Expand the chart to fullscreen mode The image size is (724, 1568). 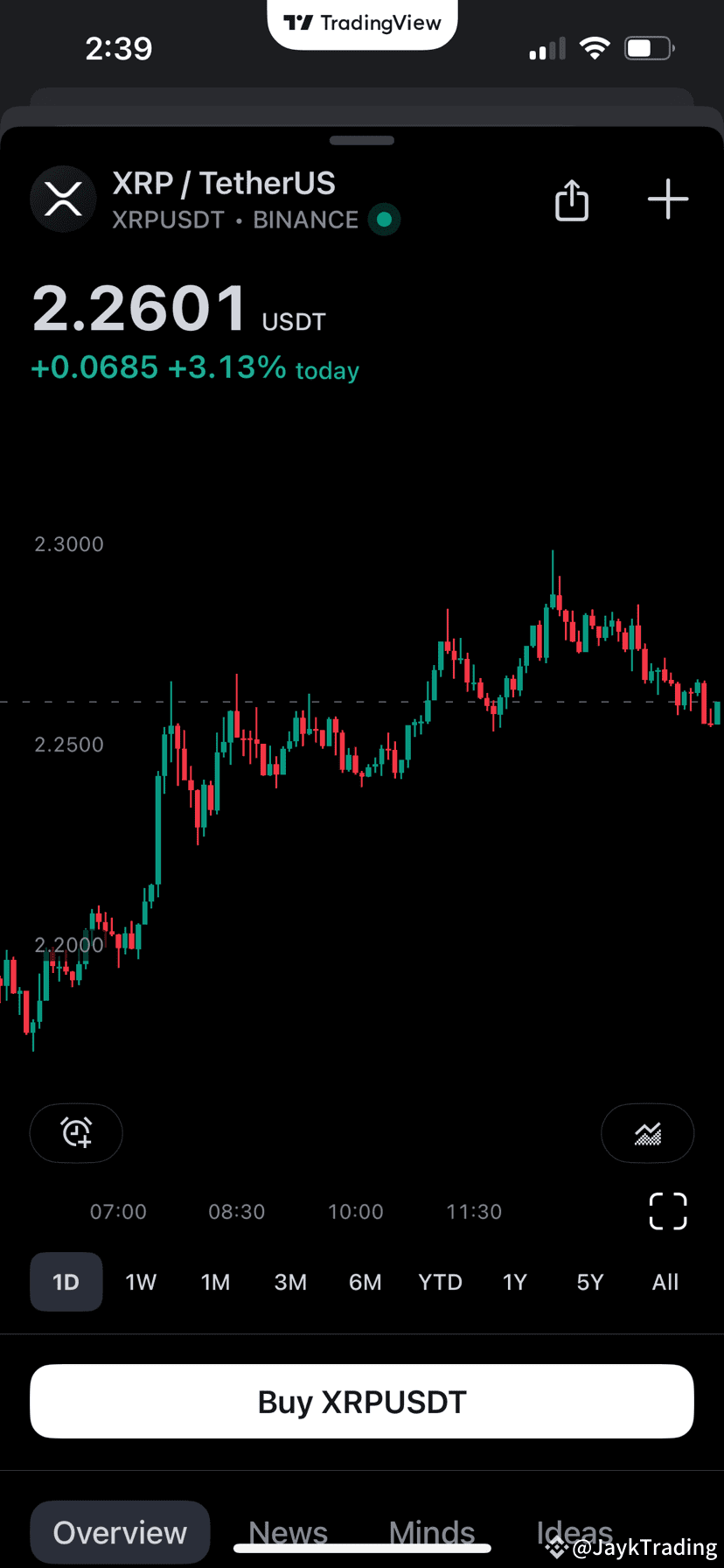667,1211
